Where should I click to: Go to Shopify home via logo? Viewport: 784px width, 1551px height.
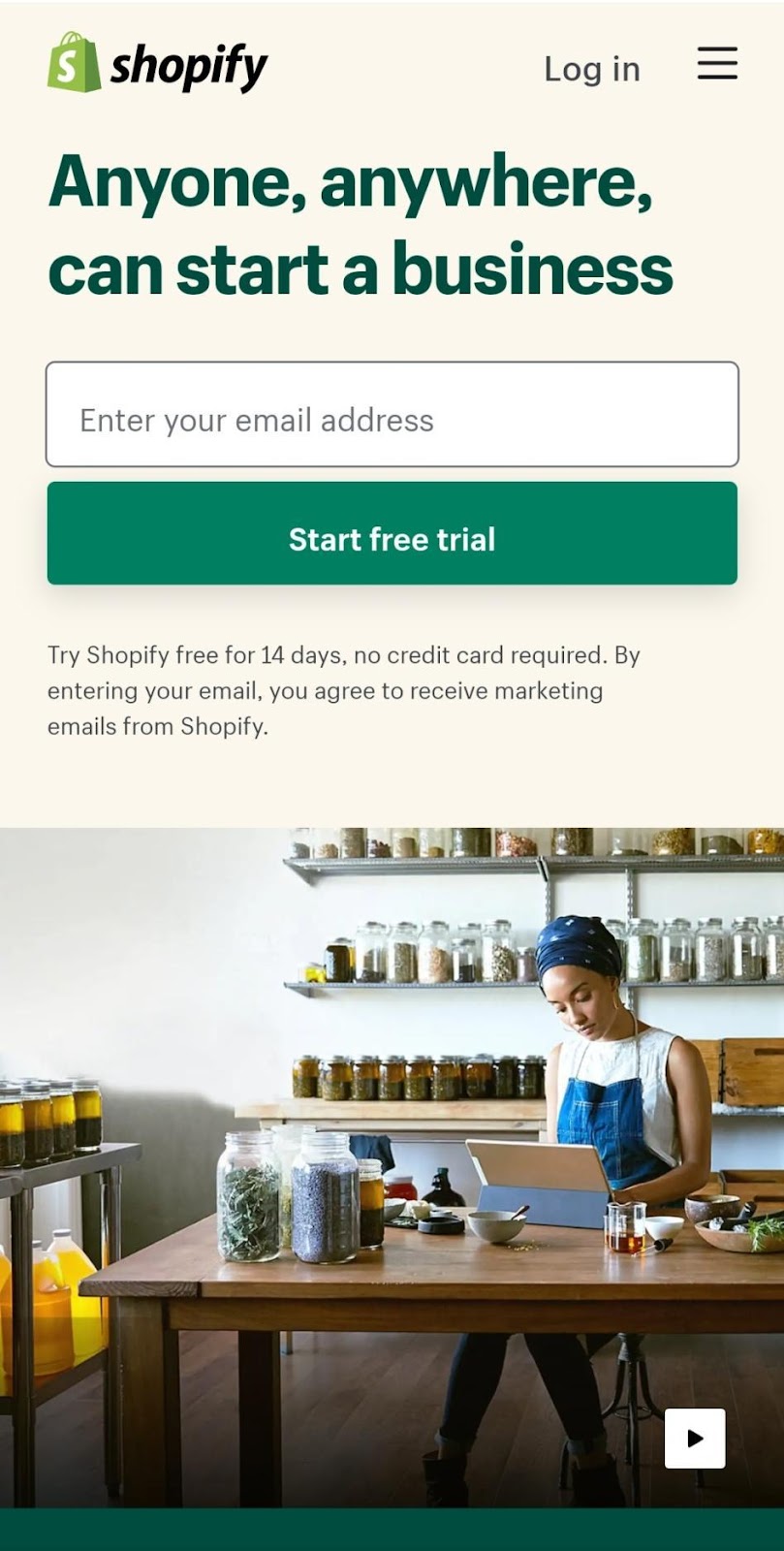(157, 64)
